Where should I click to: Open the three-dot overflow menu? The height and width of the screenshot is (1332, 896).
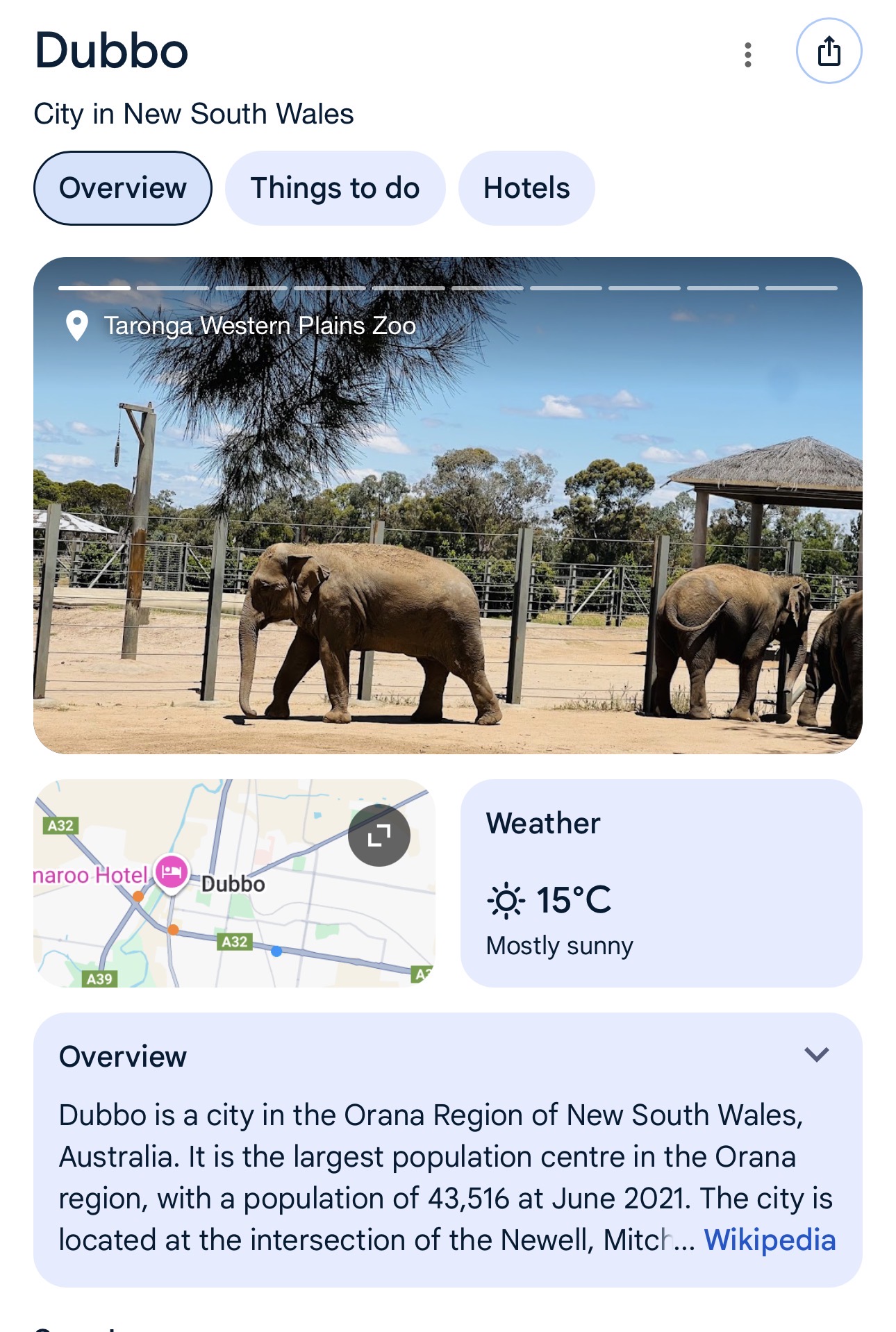[x=747, y=54]
